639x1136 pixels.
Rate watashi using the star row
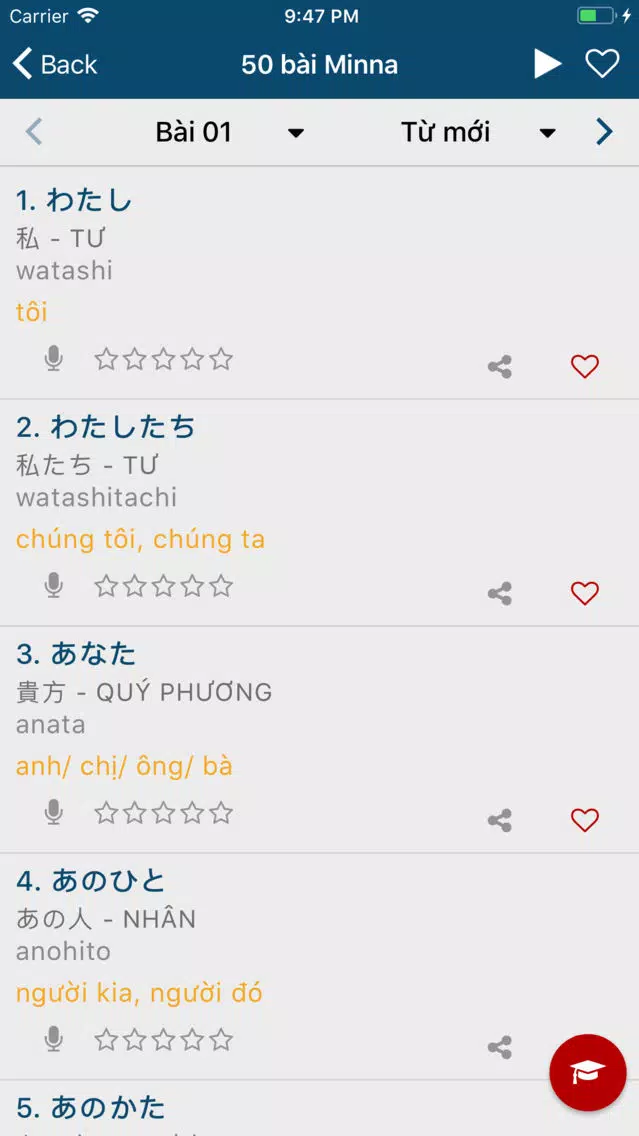164,359
